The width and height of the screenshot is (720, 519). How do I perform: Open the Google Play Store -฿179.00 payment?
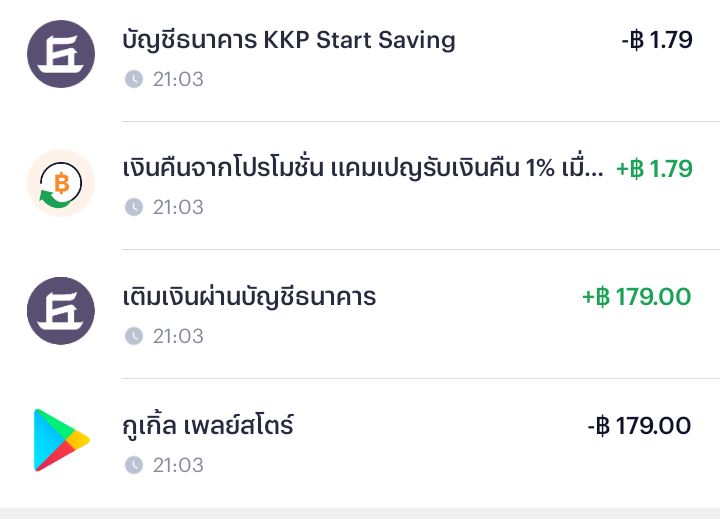click(360, 443)
